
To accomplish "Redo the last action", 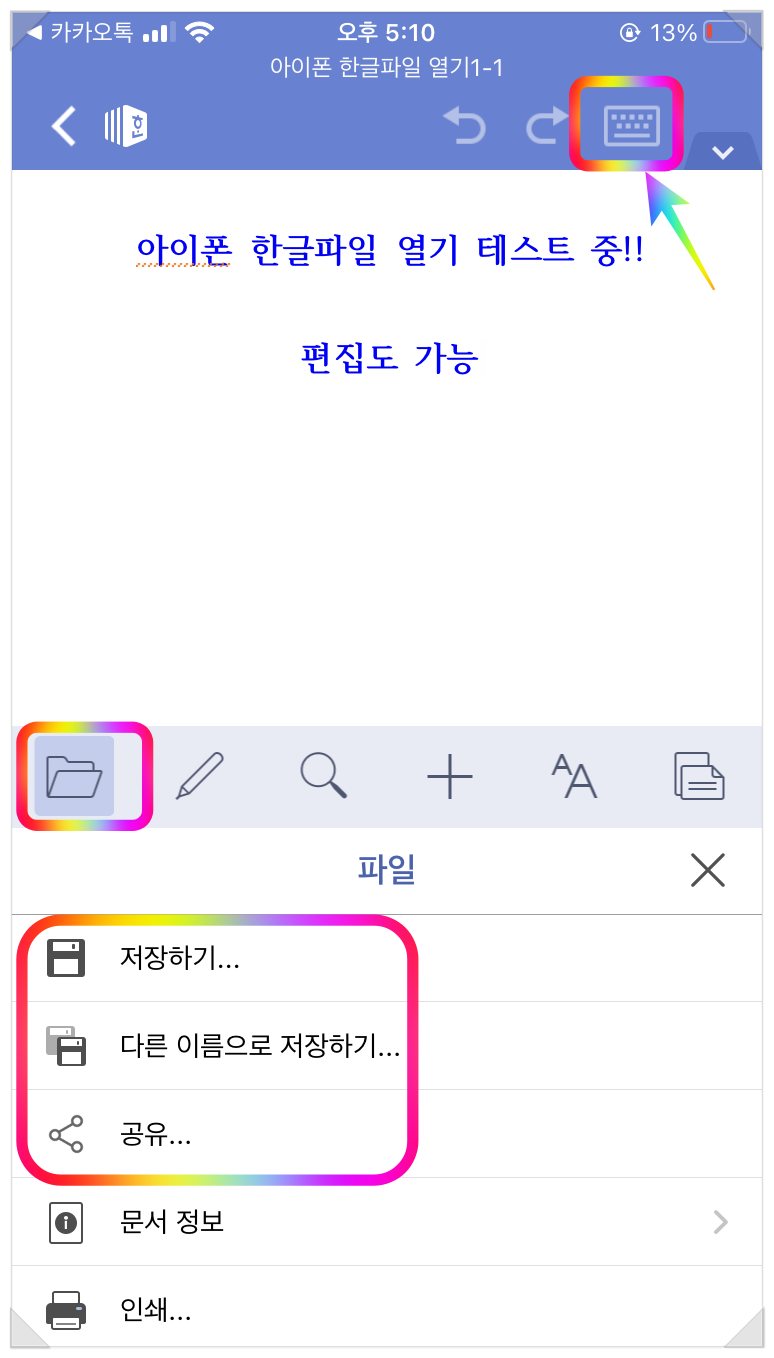I will tap(547, 126).
